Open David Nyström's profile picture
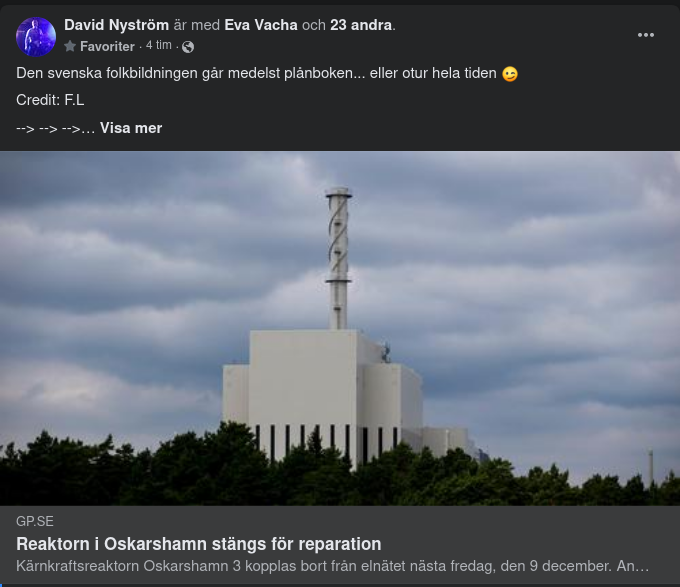Viewport: 680px width, 587px height. pos(36,36)
